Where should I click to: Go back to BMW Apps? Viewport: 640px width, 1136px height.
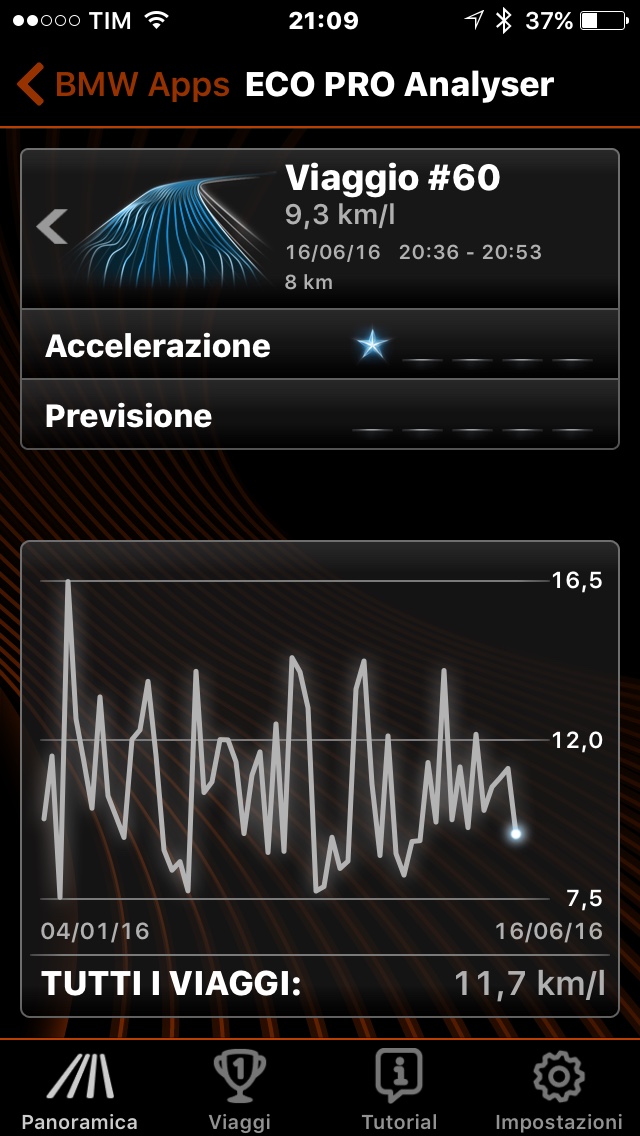coord(124,85)
